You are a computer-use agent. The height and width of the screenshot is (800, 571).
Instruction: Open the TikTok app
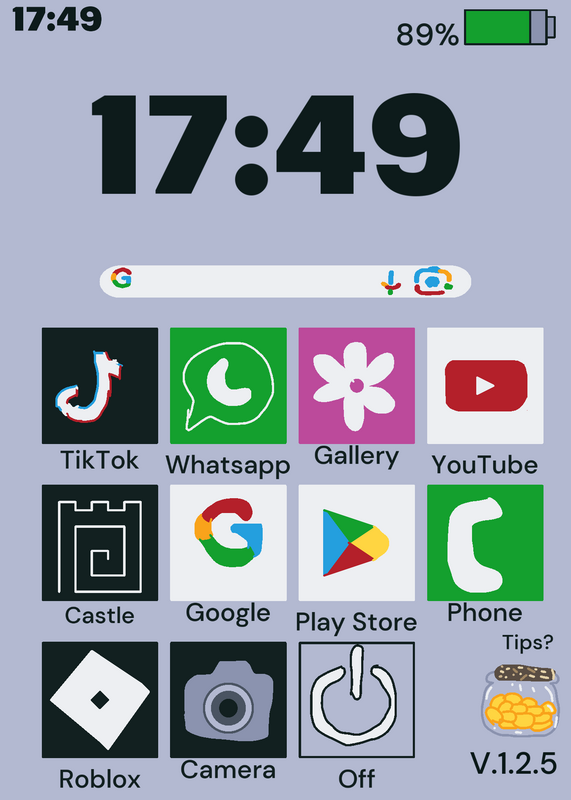(x=100, y=386)
